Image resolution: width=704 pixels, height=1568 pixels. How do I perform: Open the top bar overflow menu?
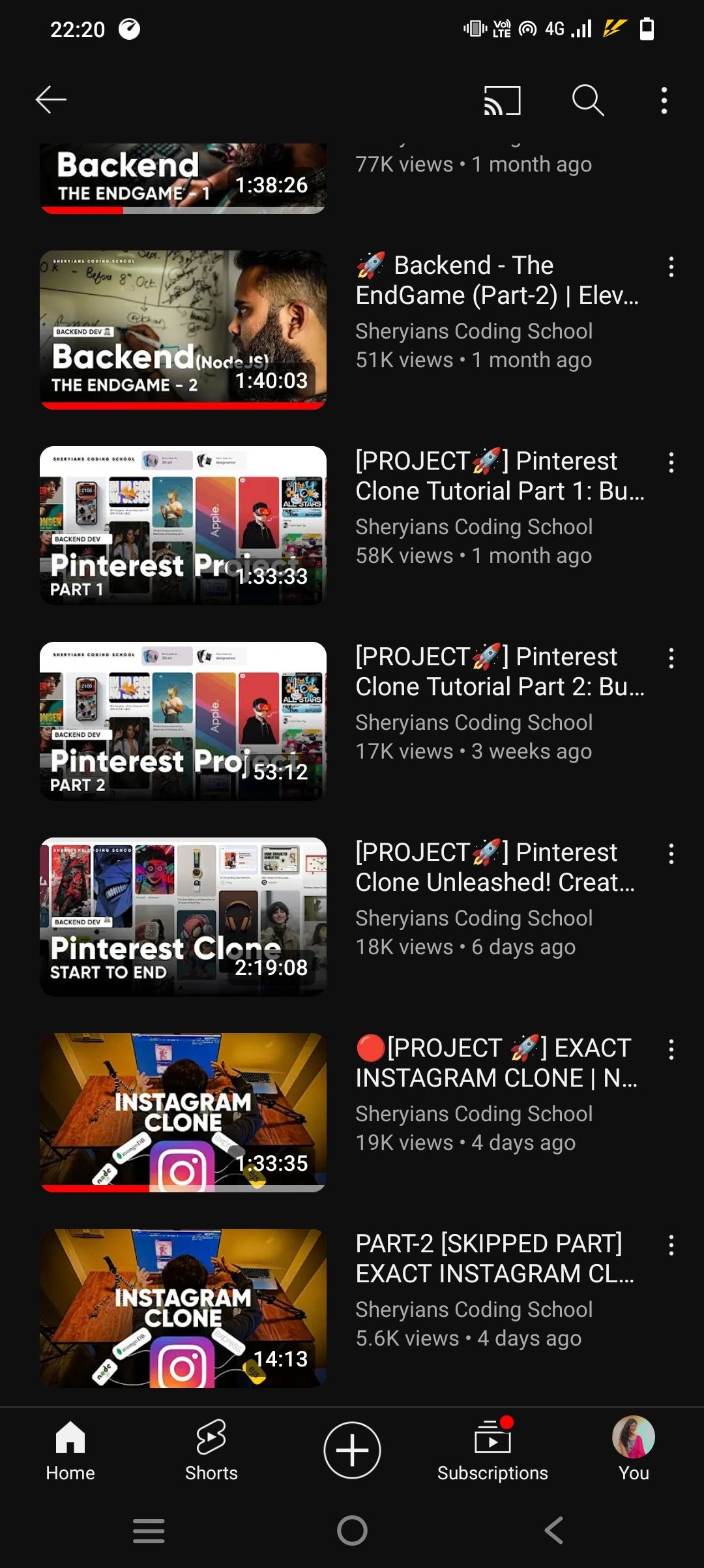pos(664,100)
